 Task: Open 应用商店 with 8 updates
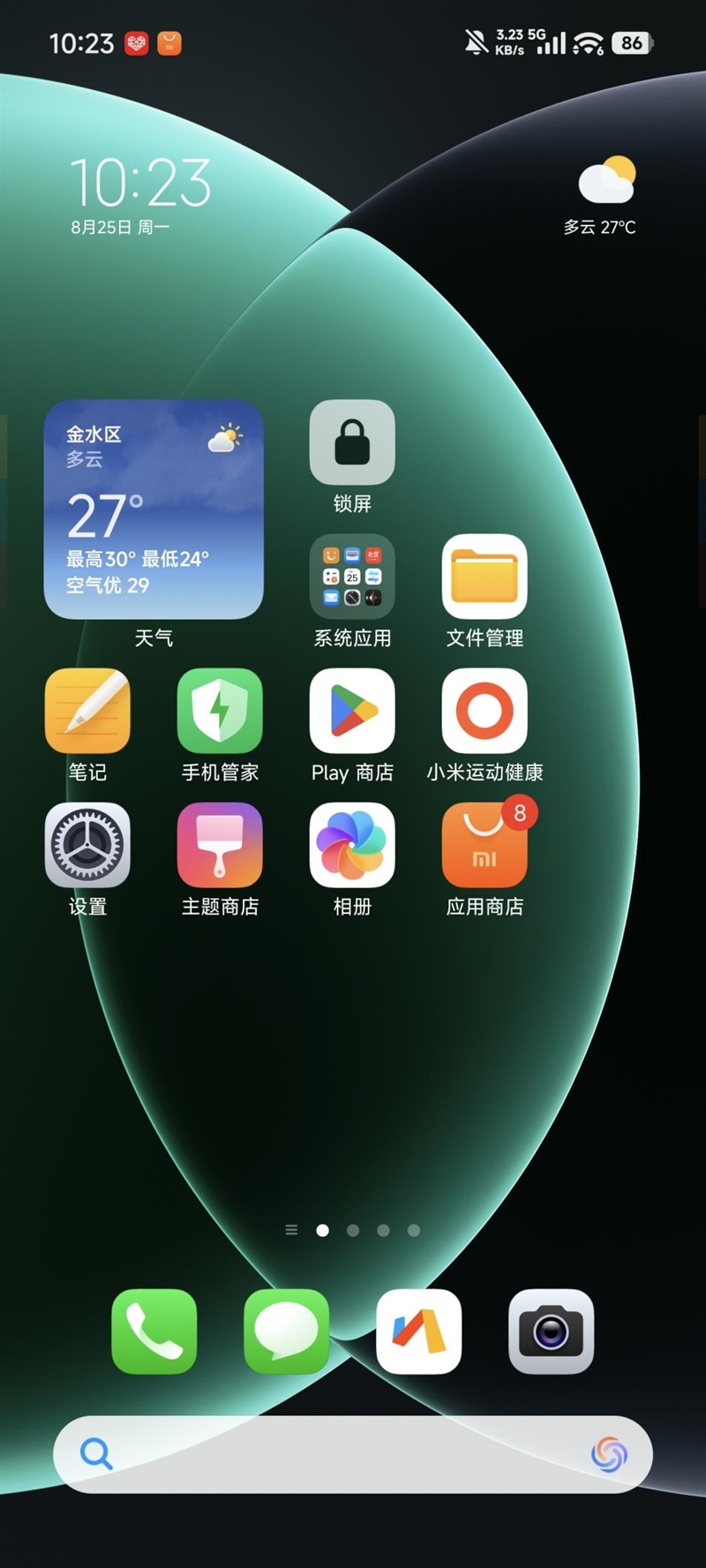pos(484,845)
